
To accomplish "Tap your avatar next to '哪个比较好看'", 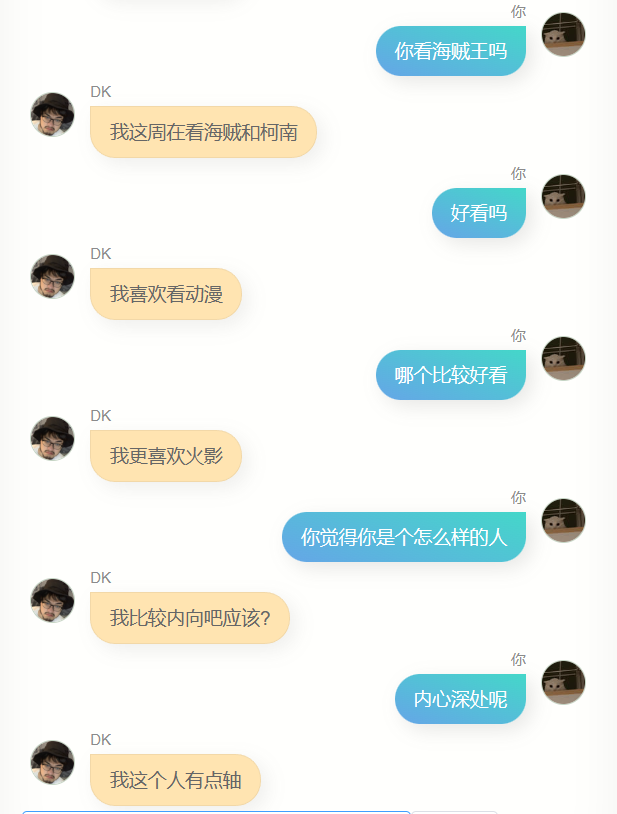I will point(563,359).
